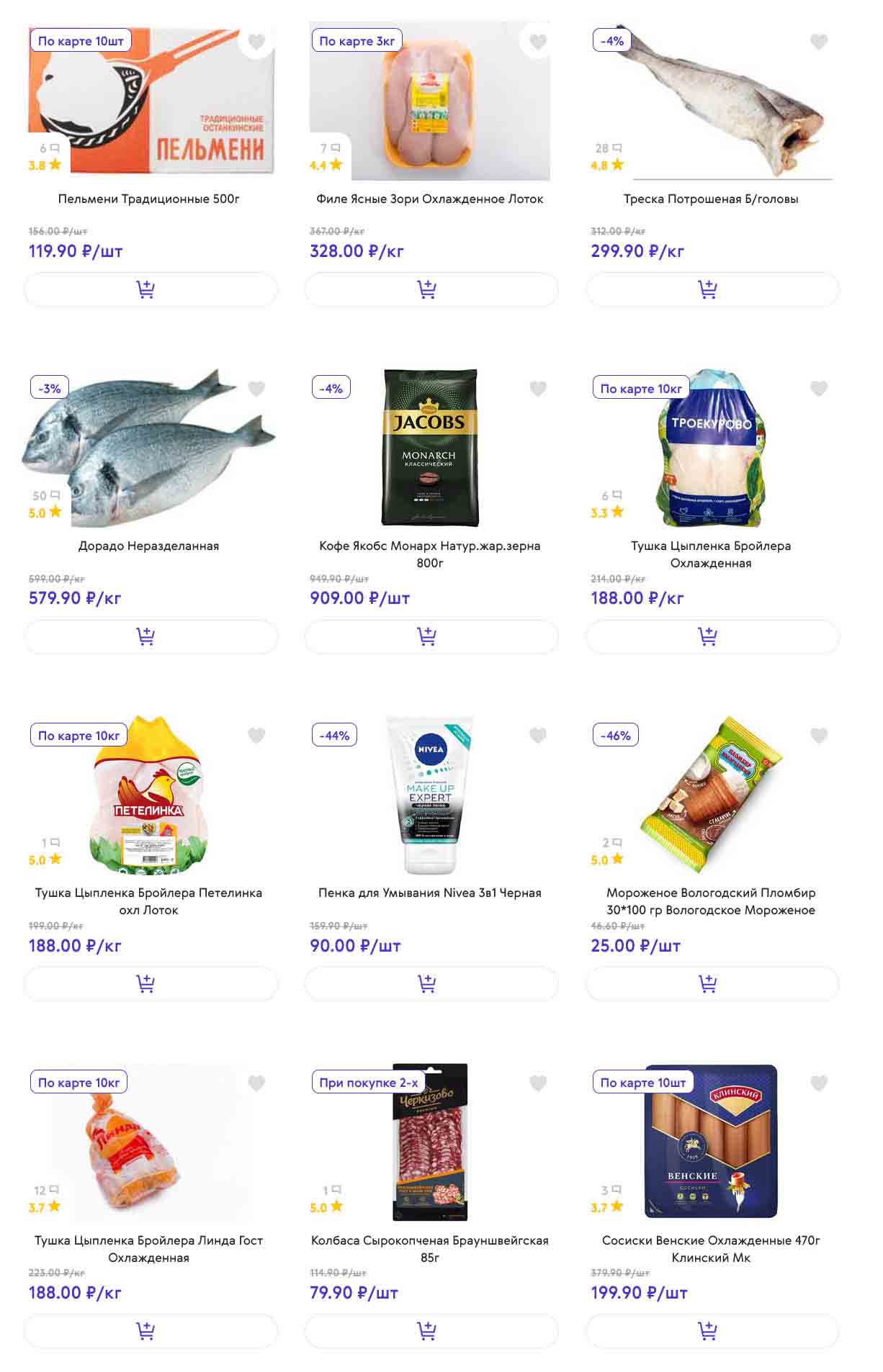
Task: Favorite Кофе Якобс Монарх heart icon
Action: pyautogui.click(x=538, y=389)
